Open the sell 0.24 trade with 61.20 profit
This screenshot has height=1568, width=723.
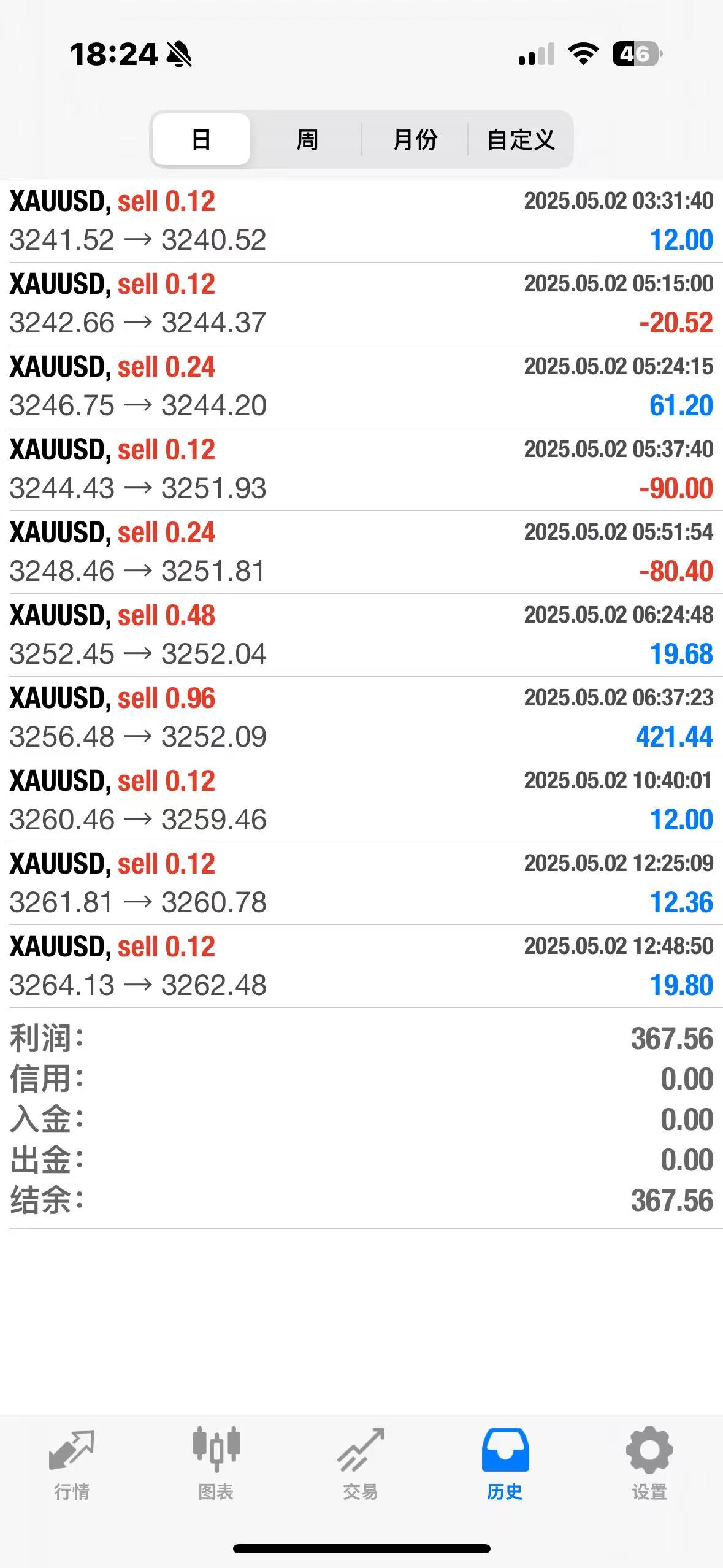tap(361, 386)
